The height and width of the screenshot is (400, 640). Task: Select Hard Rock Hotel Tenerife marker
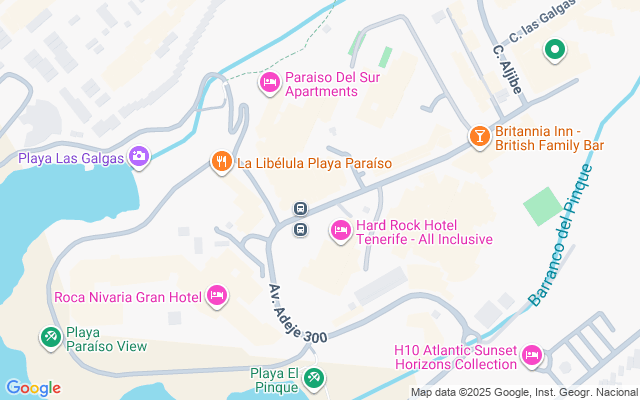coord(340,231)
